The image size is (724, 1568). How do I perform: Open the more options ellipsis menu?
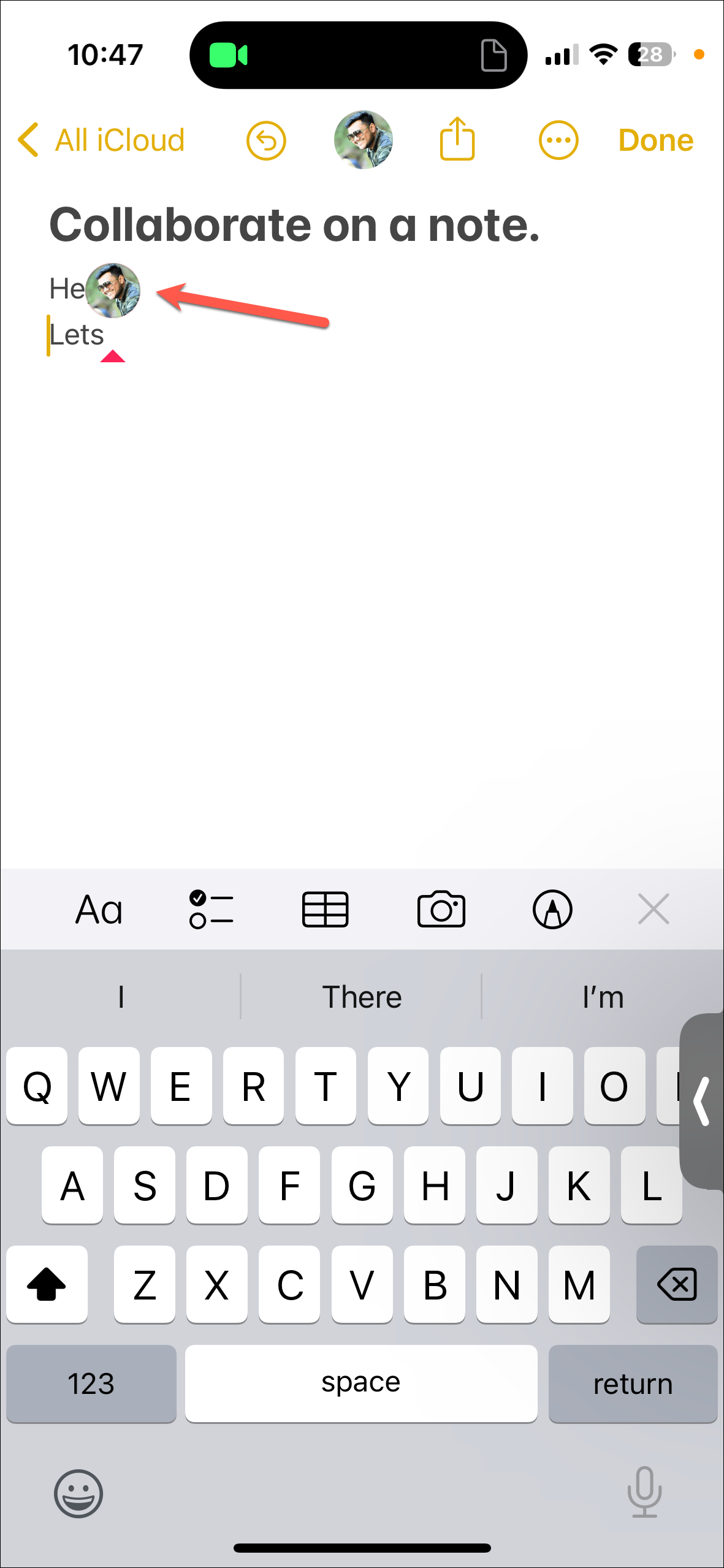pyautogui.click(x=558, y=140)
